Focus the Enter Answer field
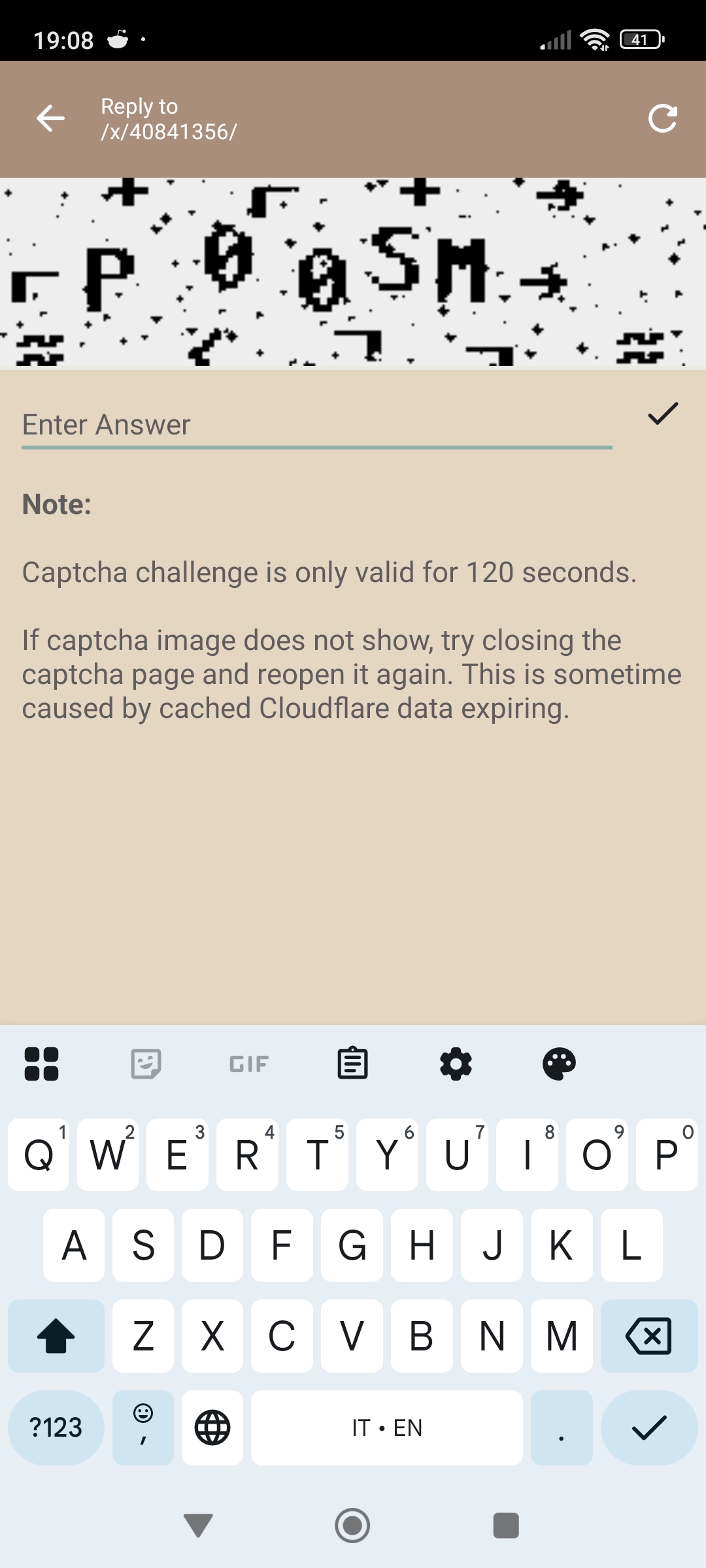706x1568 pixels. pos(316,425)
